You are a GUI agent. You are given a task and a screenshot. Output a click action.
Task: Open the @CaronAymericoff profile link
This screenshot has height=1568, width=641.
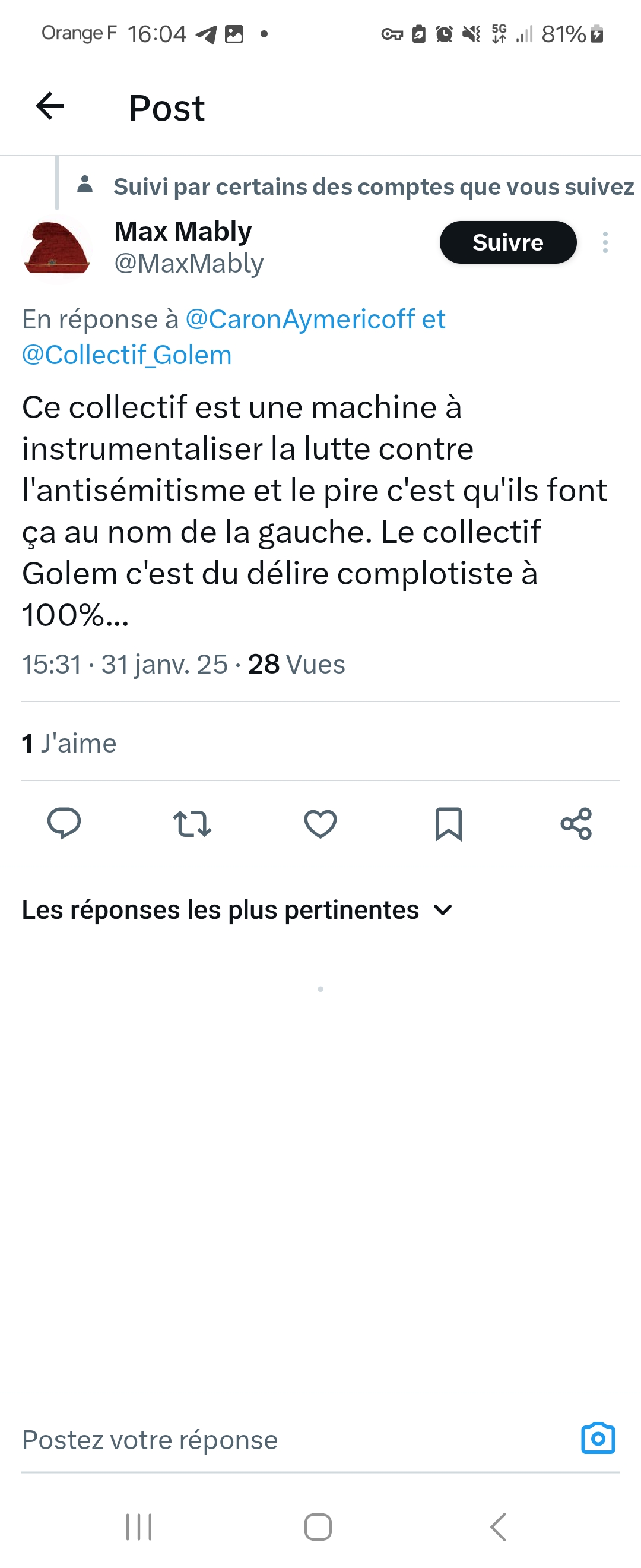point(300,319)
